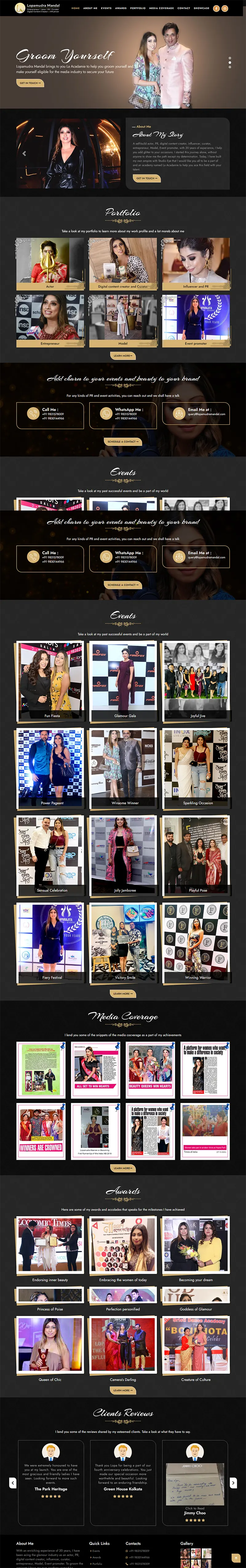Show the previous client review

13,1483
